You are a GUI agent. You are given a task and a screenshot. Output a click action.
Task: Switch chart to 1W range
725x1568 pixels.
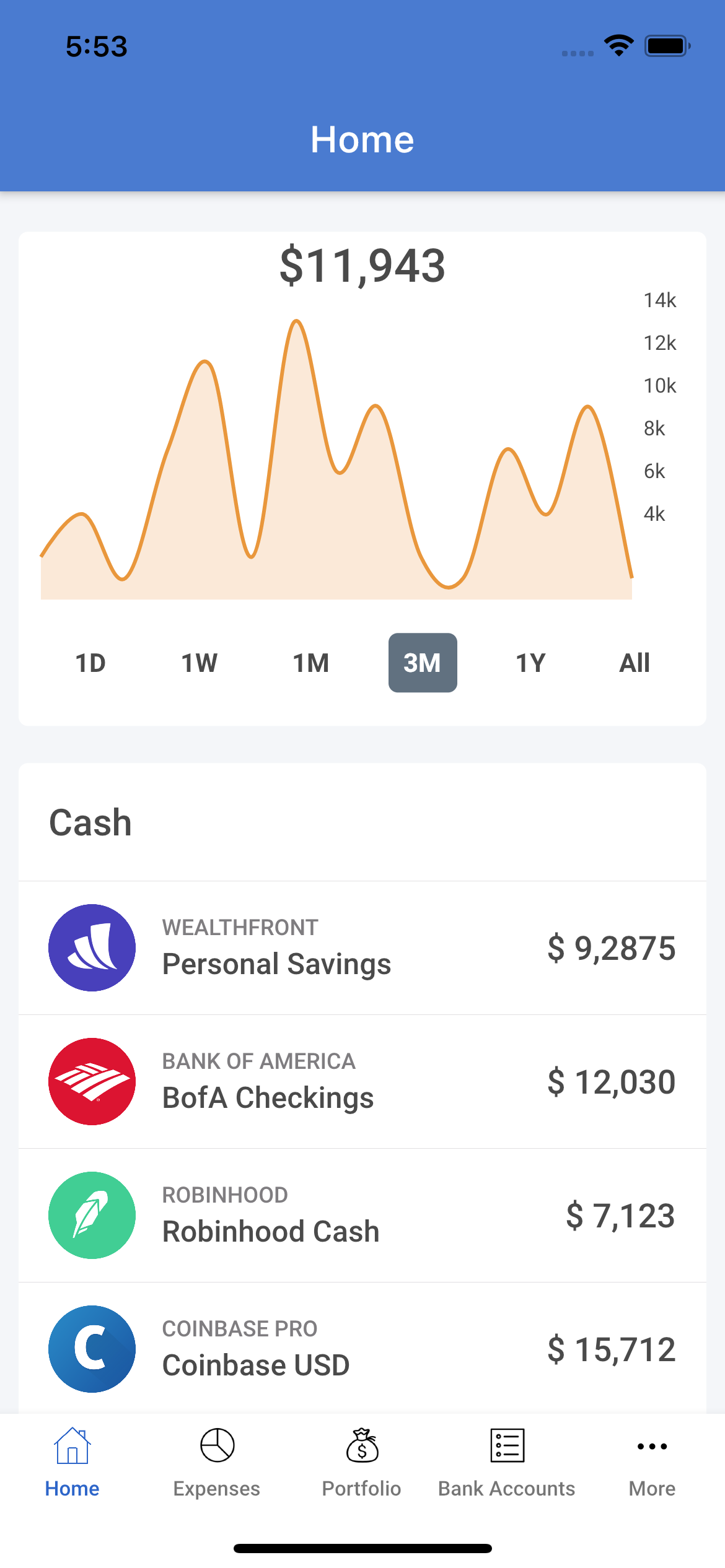(x=200, y=663)
